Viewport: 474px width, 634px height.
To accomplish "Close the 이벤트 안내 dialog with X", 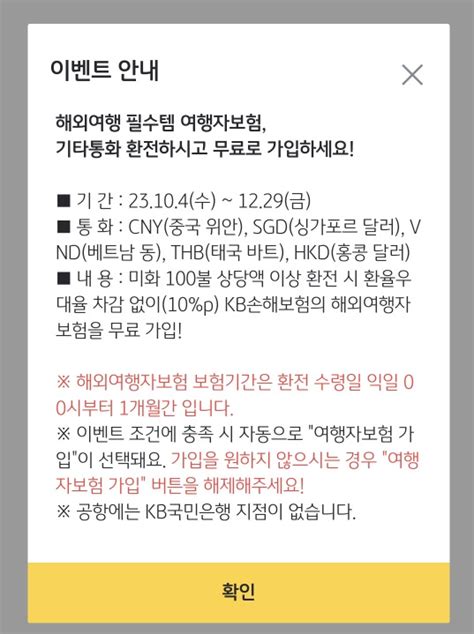I will pyautogui.click(x=412, y=75).
